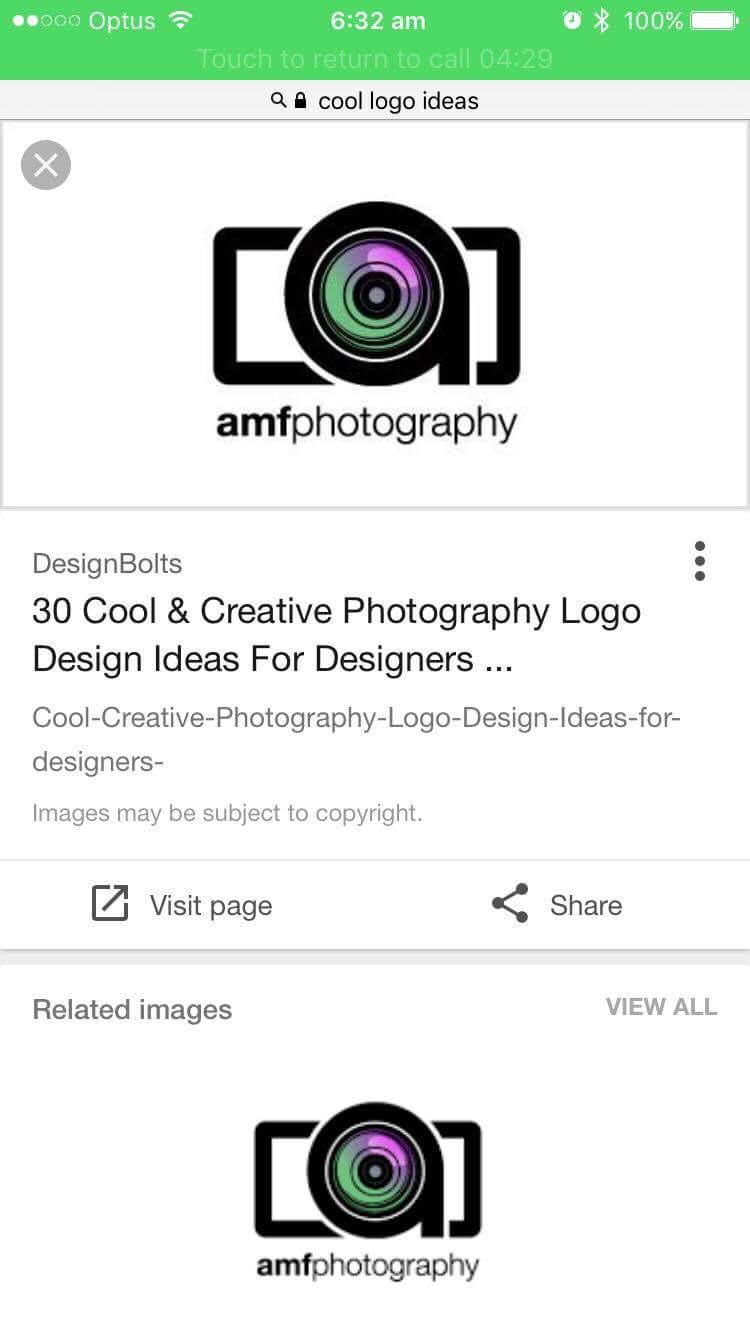Open the three-dot overflow menu
The width and height of the screenshot is (750, 1334).
tap(699, 561)
